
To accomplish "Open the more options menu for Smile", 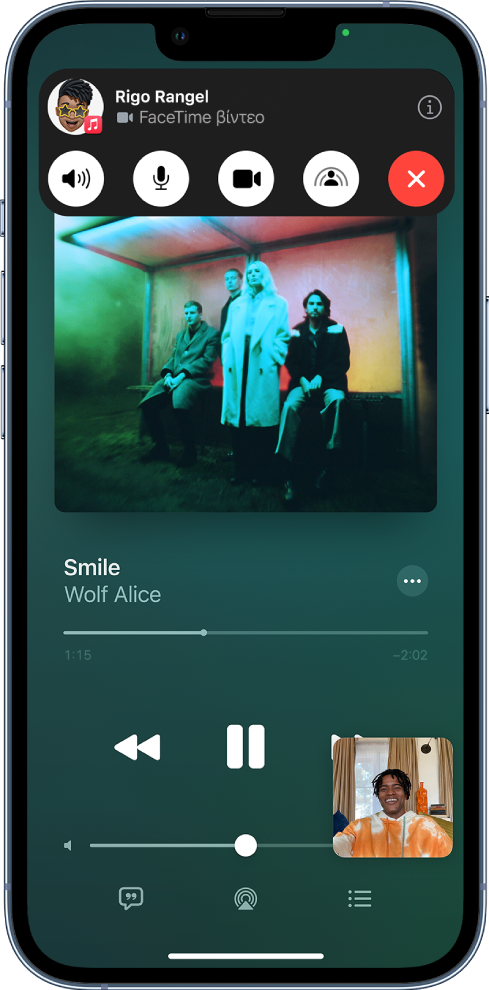I will 412,581.
